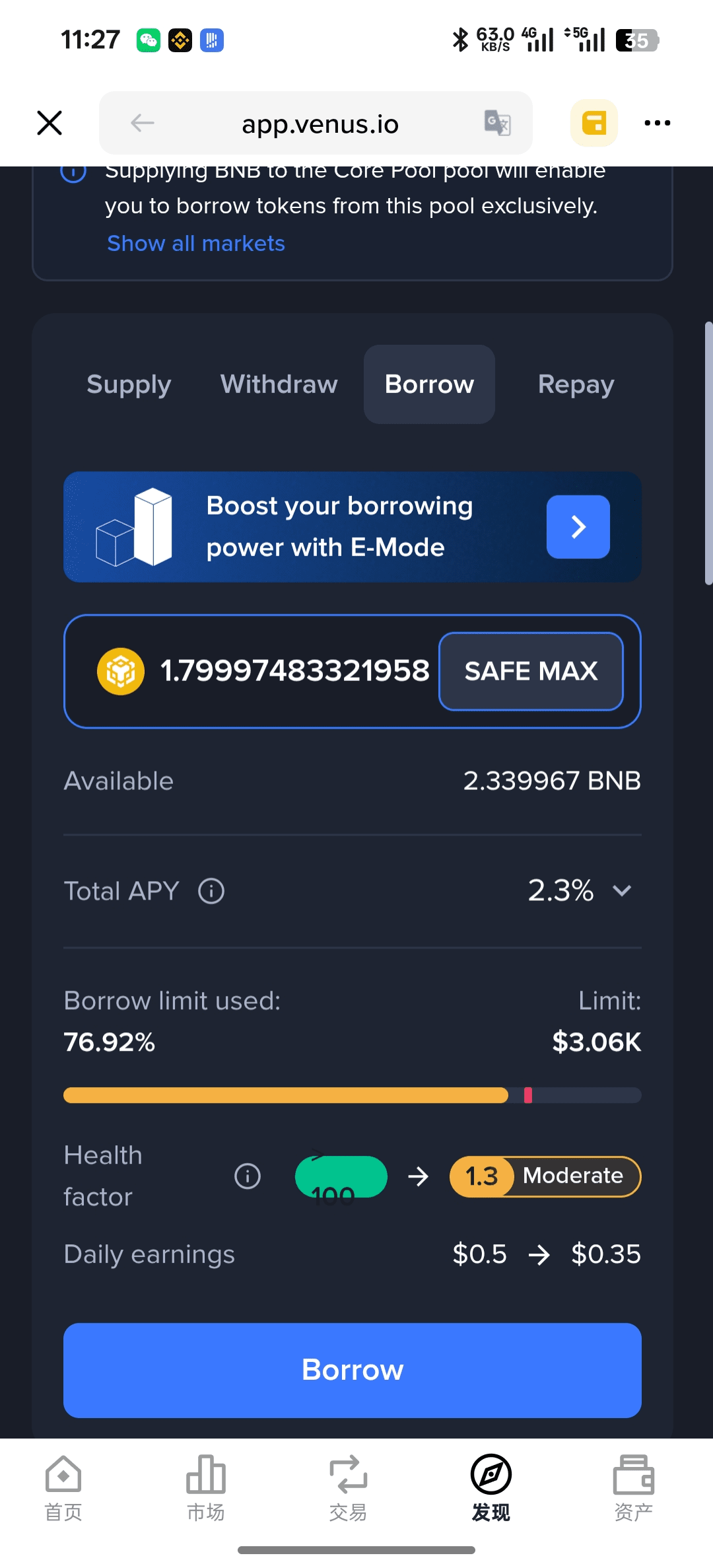Expand the Total APY 2.3% breakdown
713x1568 pixels.
(x=621, y=891)
